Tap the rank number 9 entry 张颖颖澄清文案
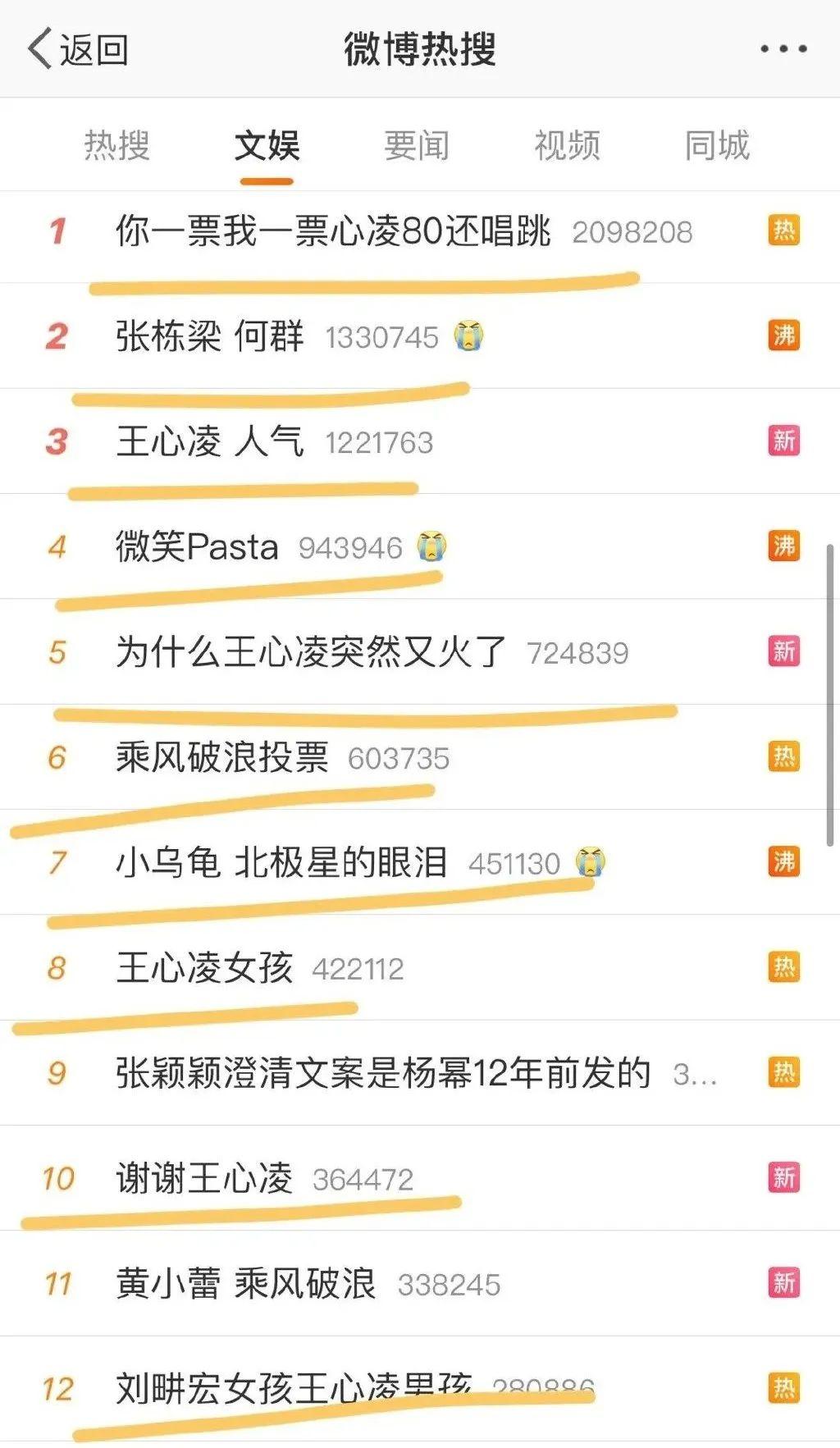This screenshot has width=840, height=1448. coord(377,1073)
